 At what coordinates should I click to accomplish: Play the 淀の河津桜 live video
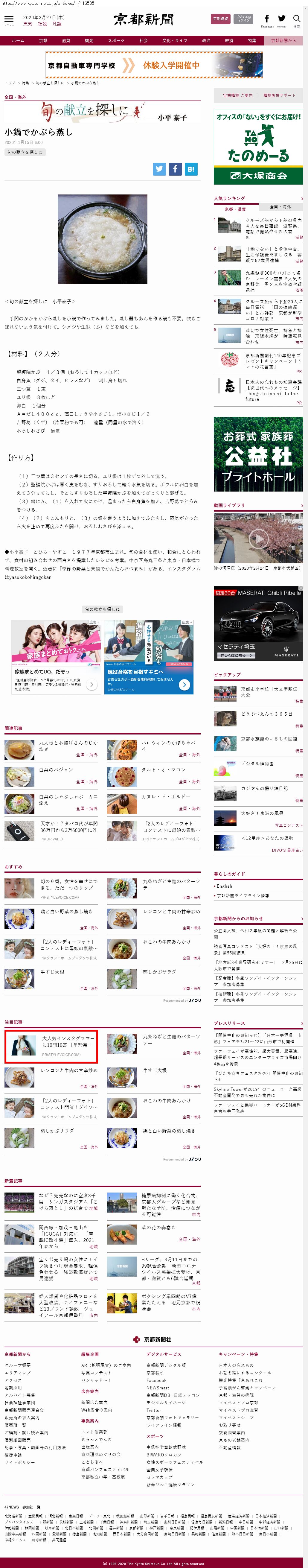(258, 538)
